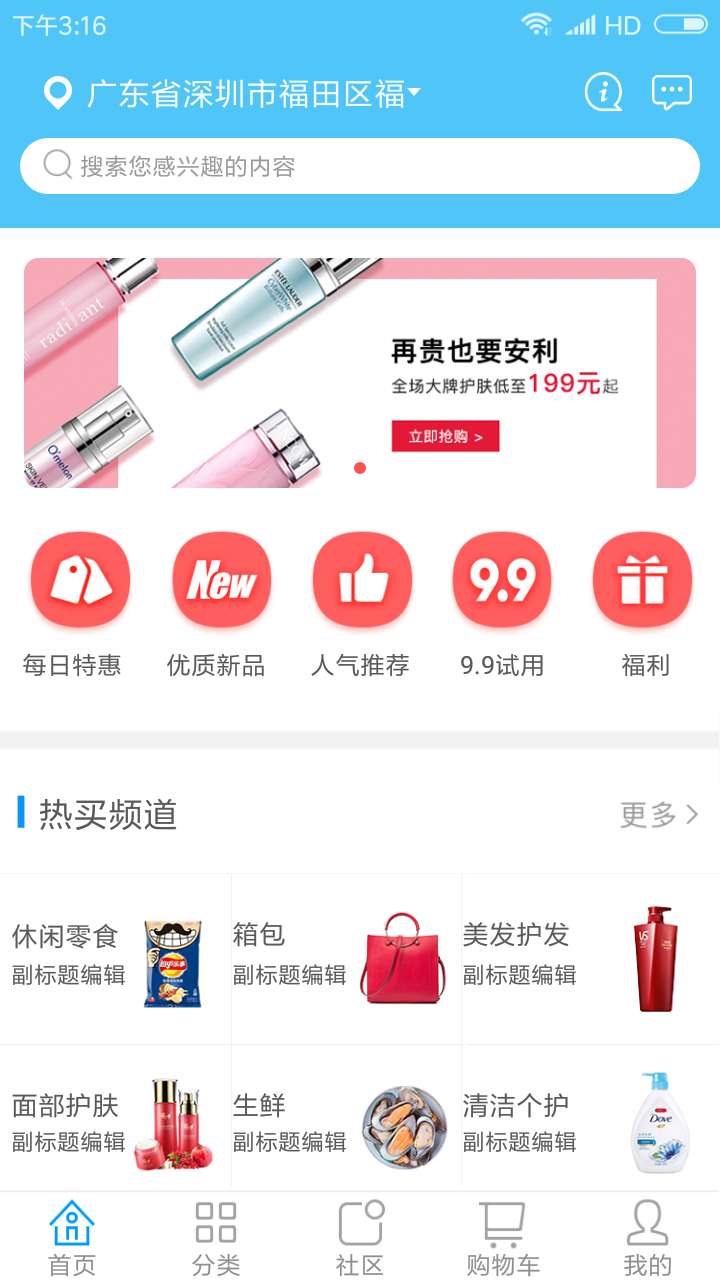View 更多 in 热买频道

point(658,815)
